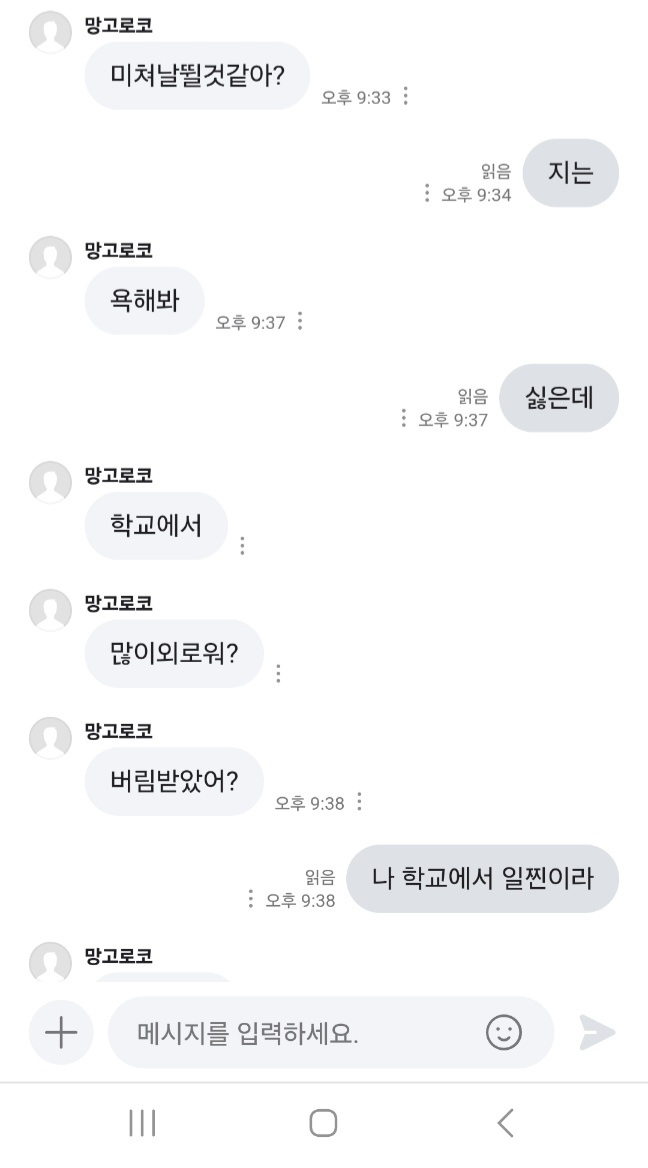
Task: Show the menu for the 욕해봐 message
Action: pos(300,321)
